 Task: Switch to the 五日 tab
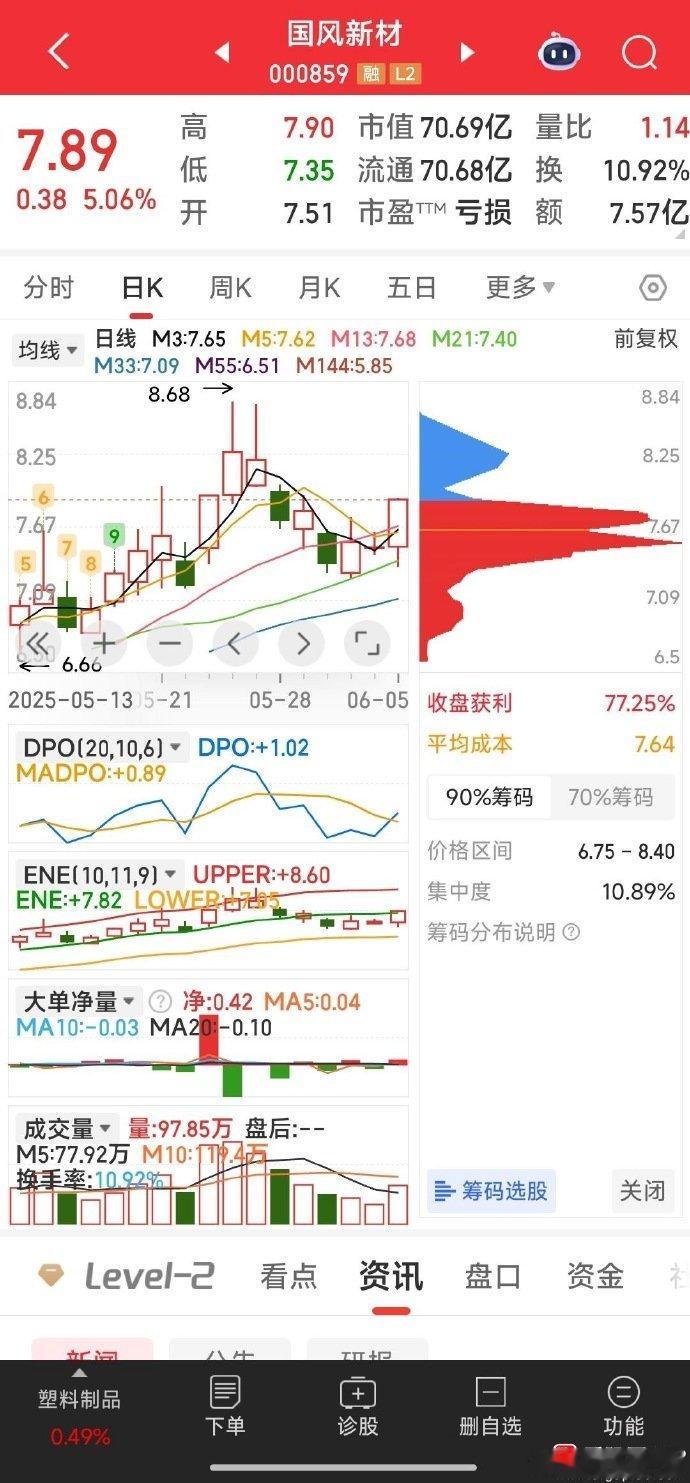click(412, 288)
